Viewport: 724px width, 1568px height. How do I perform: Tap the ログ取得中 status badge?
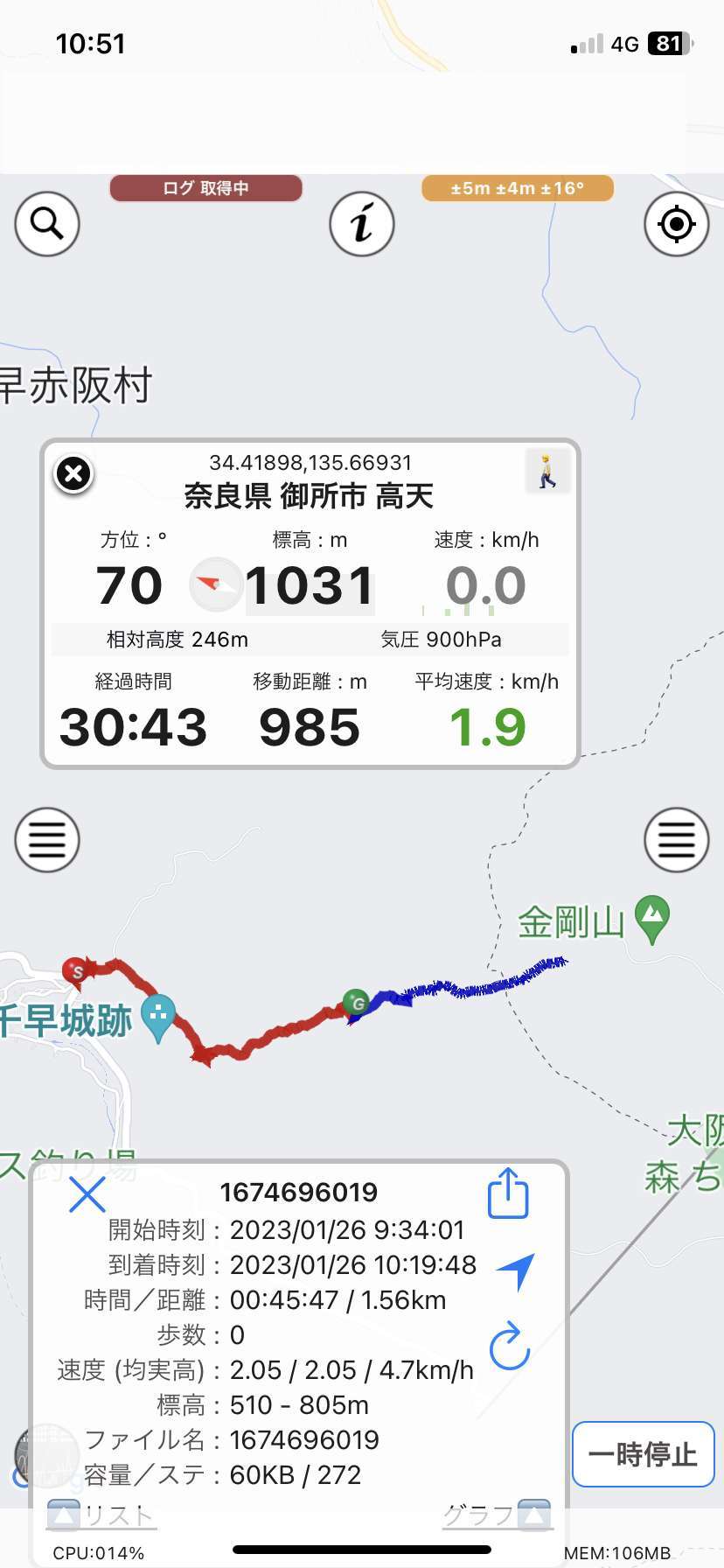tap(206, 188)
